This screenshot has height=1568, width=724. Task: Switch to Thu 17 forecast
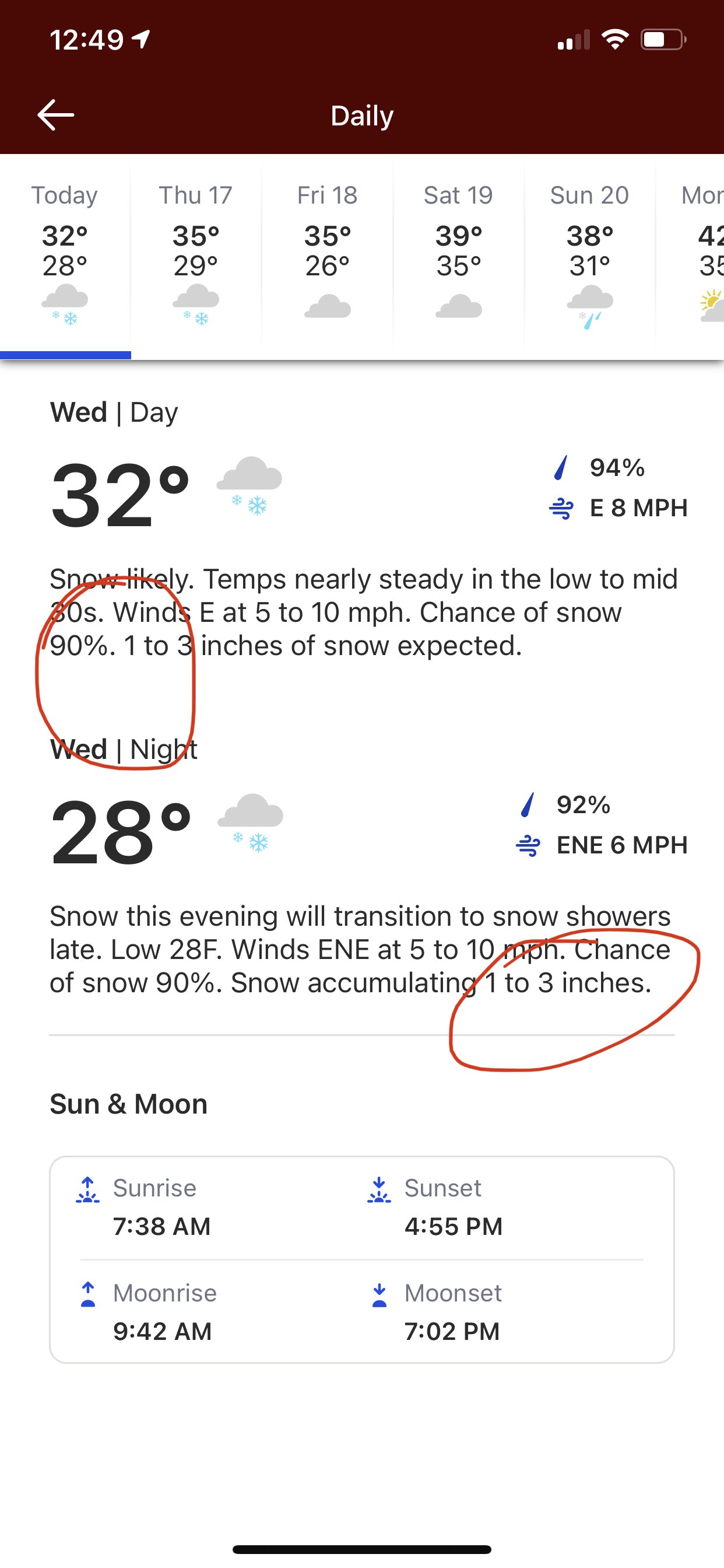[x=196, y=256]
